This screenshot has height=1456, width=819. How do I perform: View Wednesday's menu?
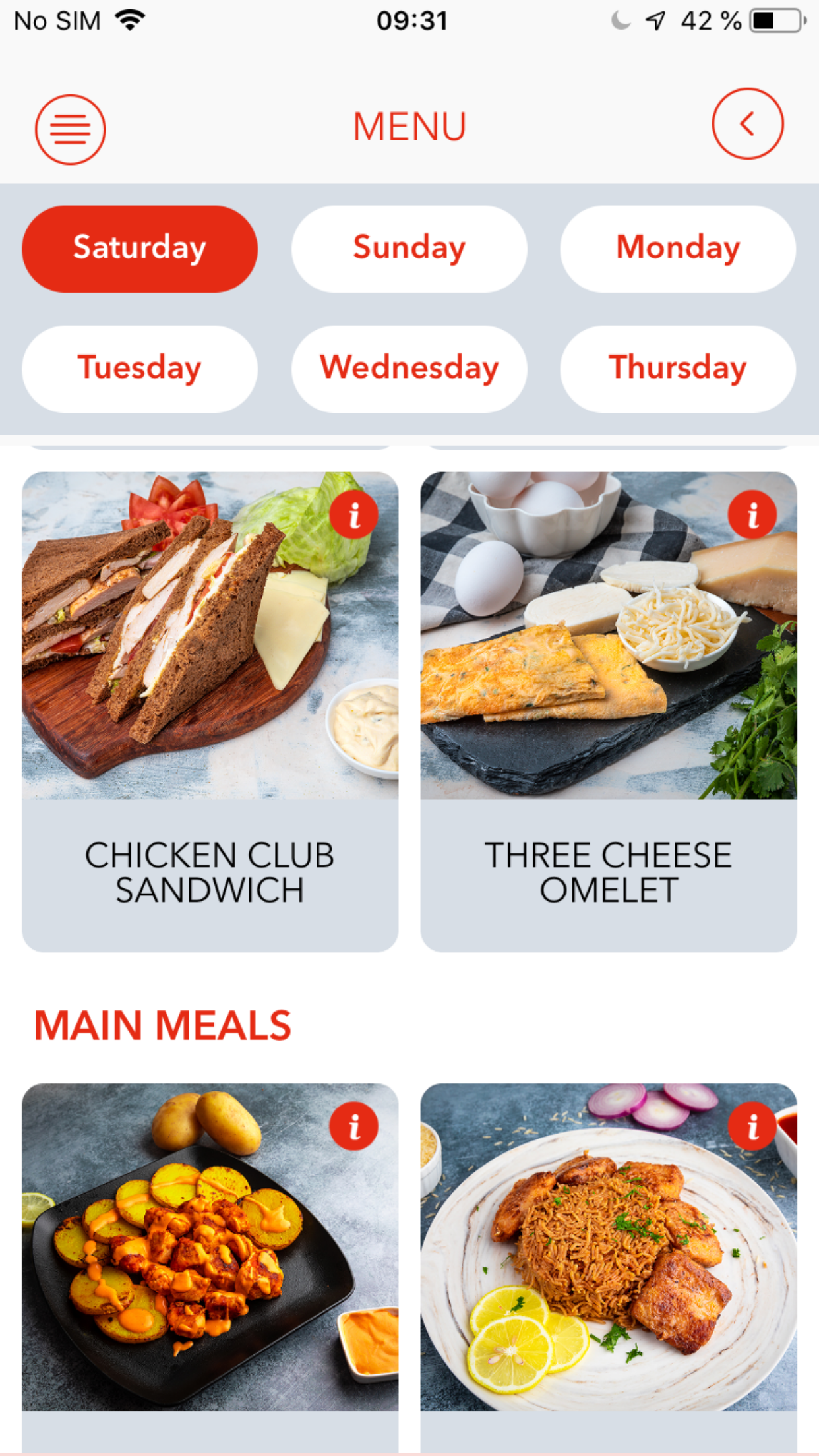(409, 369)
